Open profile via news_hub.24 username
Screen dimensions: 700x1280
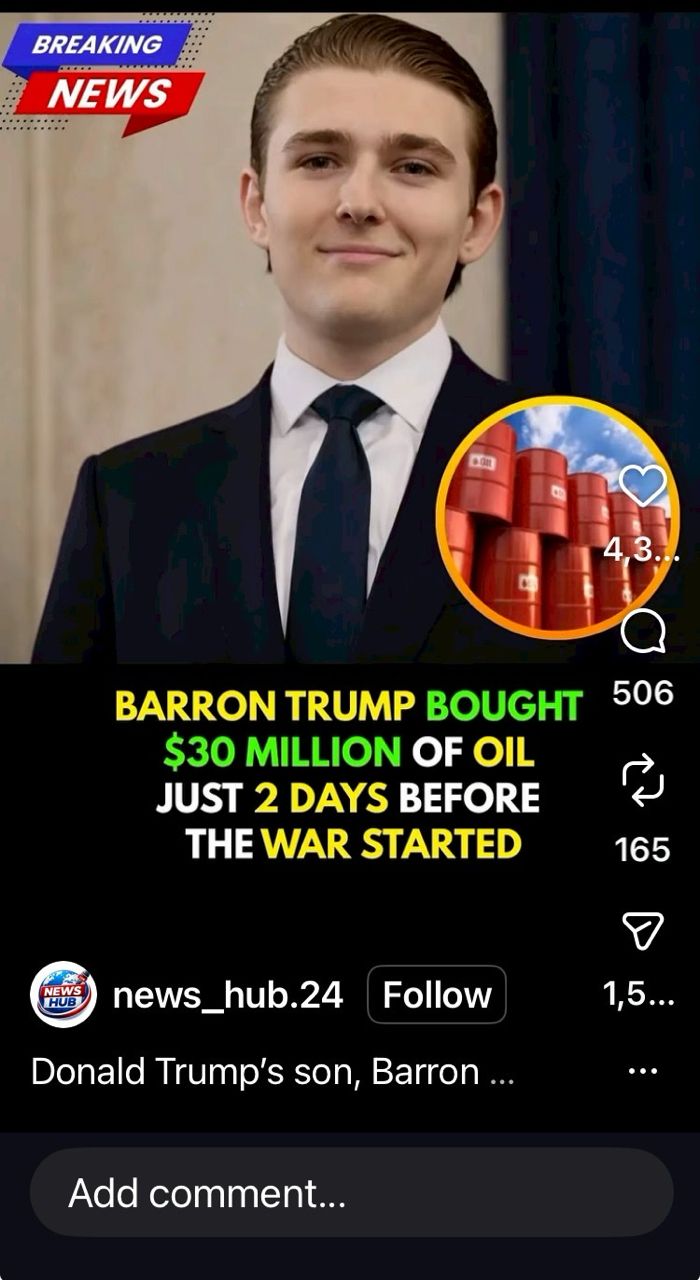(x=228, y=995)
